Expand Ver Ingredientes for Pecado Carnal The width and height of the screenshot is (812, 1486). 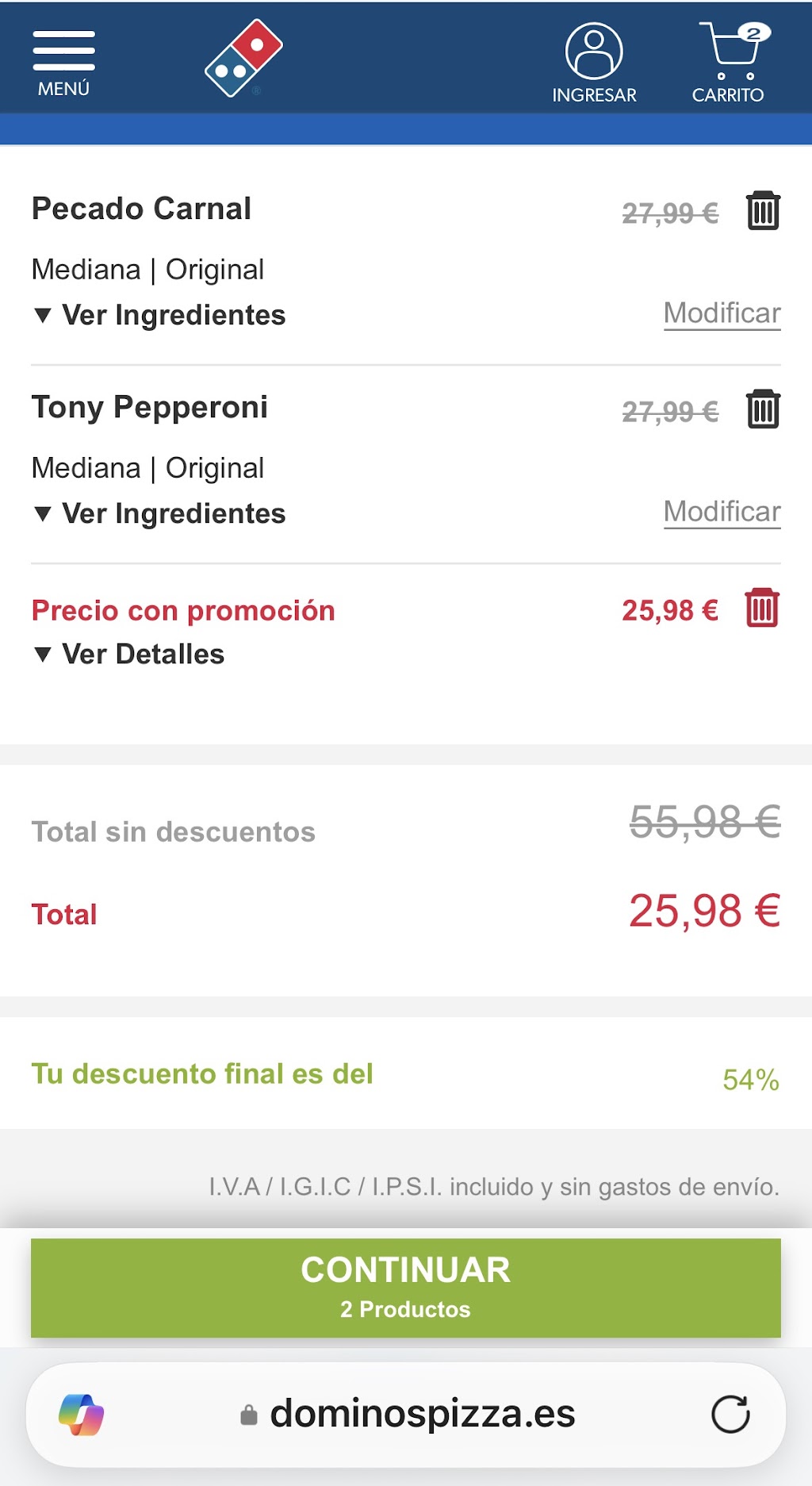click(x=159, y=315)
